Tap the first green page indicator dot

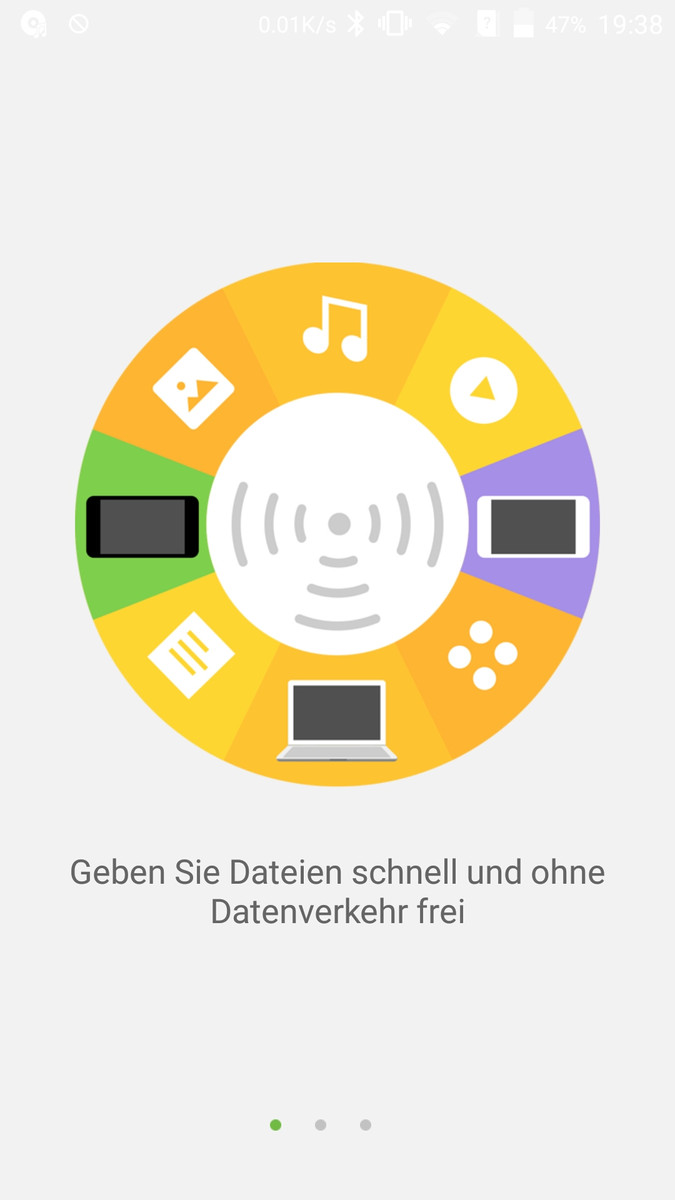(x=275, y=1125)
